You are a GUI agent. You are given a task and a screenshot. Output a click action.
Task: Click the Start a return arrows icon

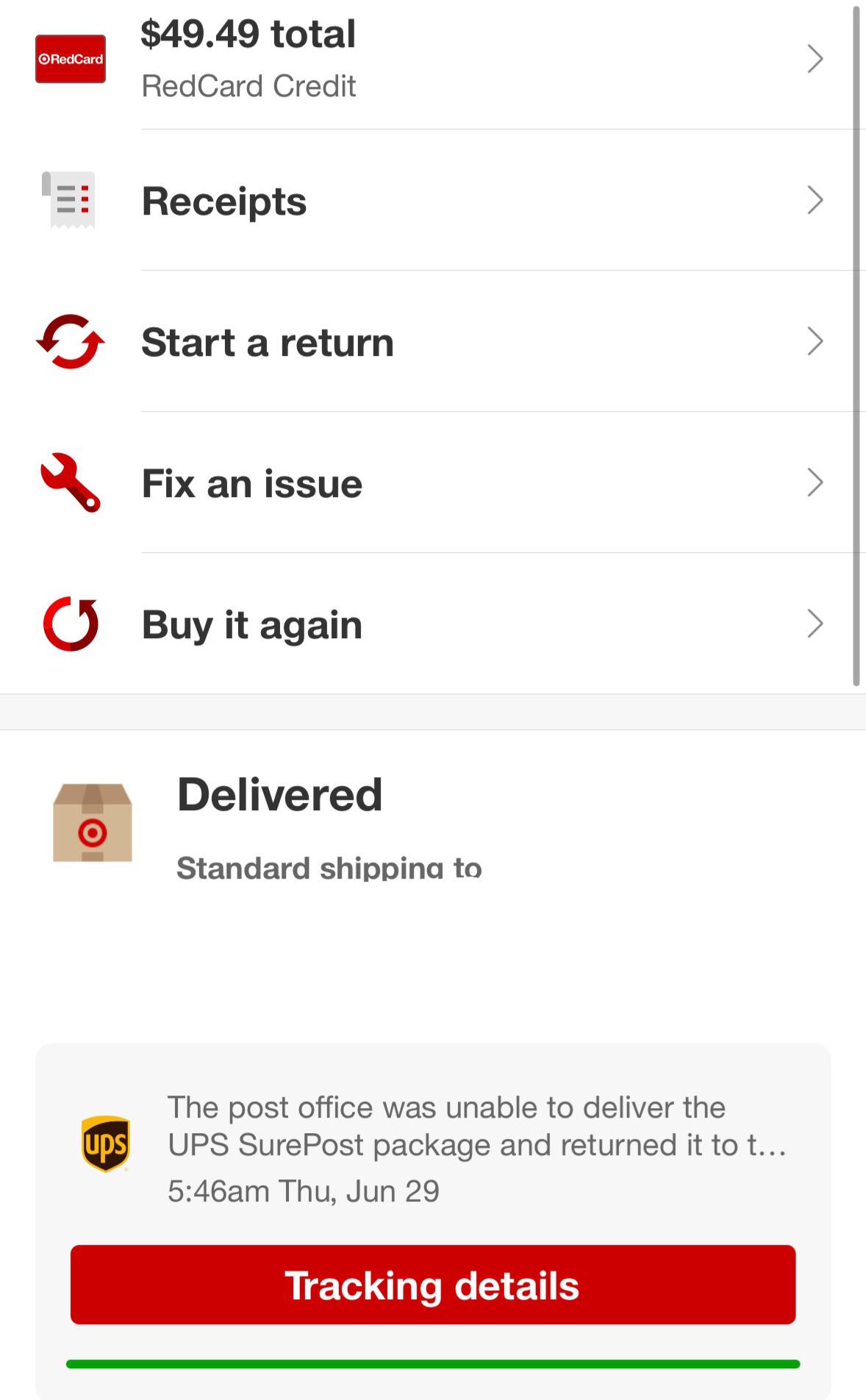(70, 341)
